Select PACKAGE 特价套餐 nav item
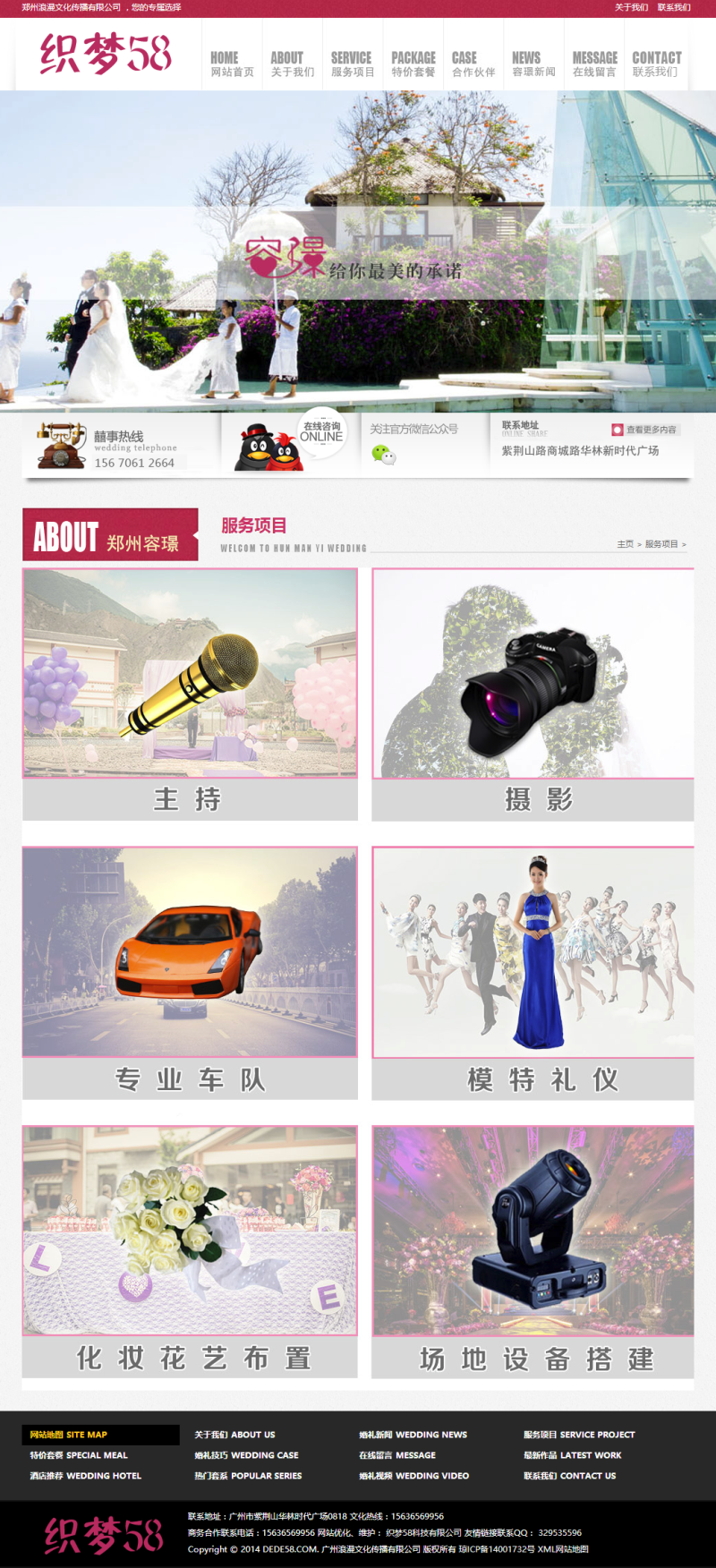The image size is (716, 1568). tap(413, 64)
